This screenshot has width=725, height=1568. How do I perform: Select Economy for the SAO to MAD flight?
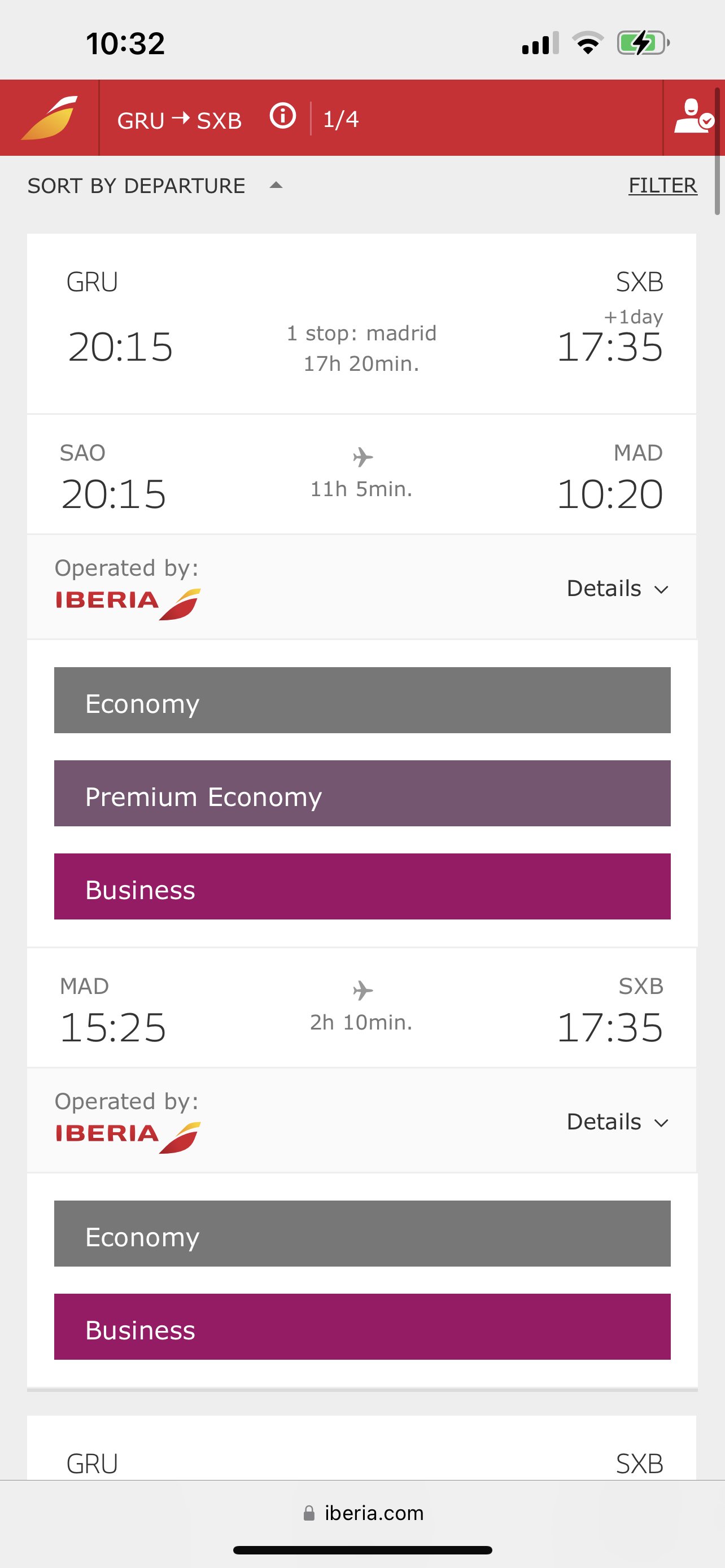click(x=362, y=700)
